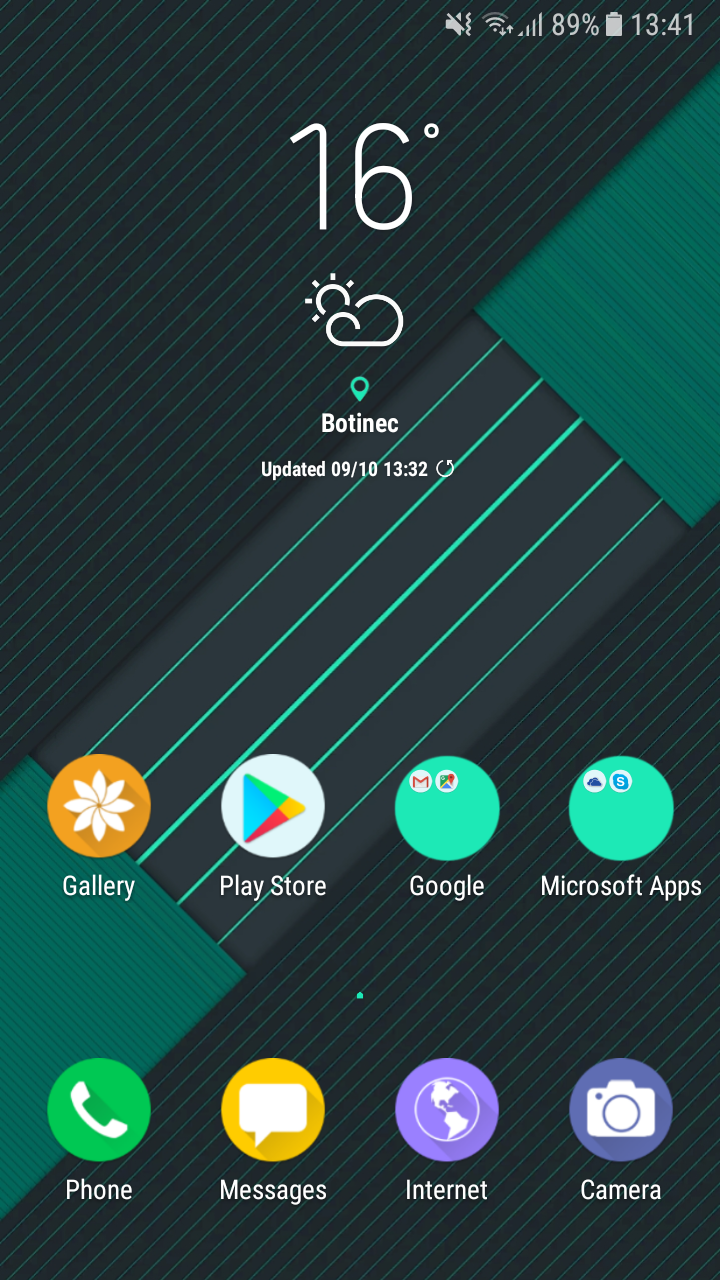This screenshot has height=1280, width=720.
Task: Open the Phone dialer
Action: pos(99,1110)
